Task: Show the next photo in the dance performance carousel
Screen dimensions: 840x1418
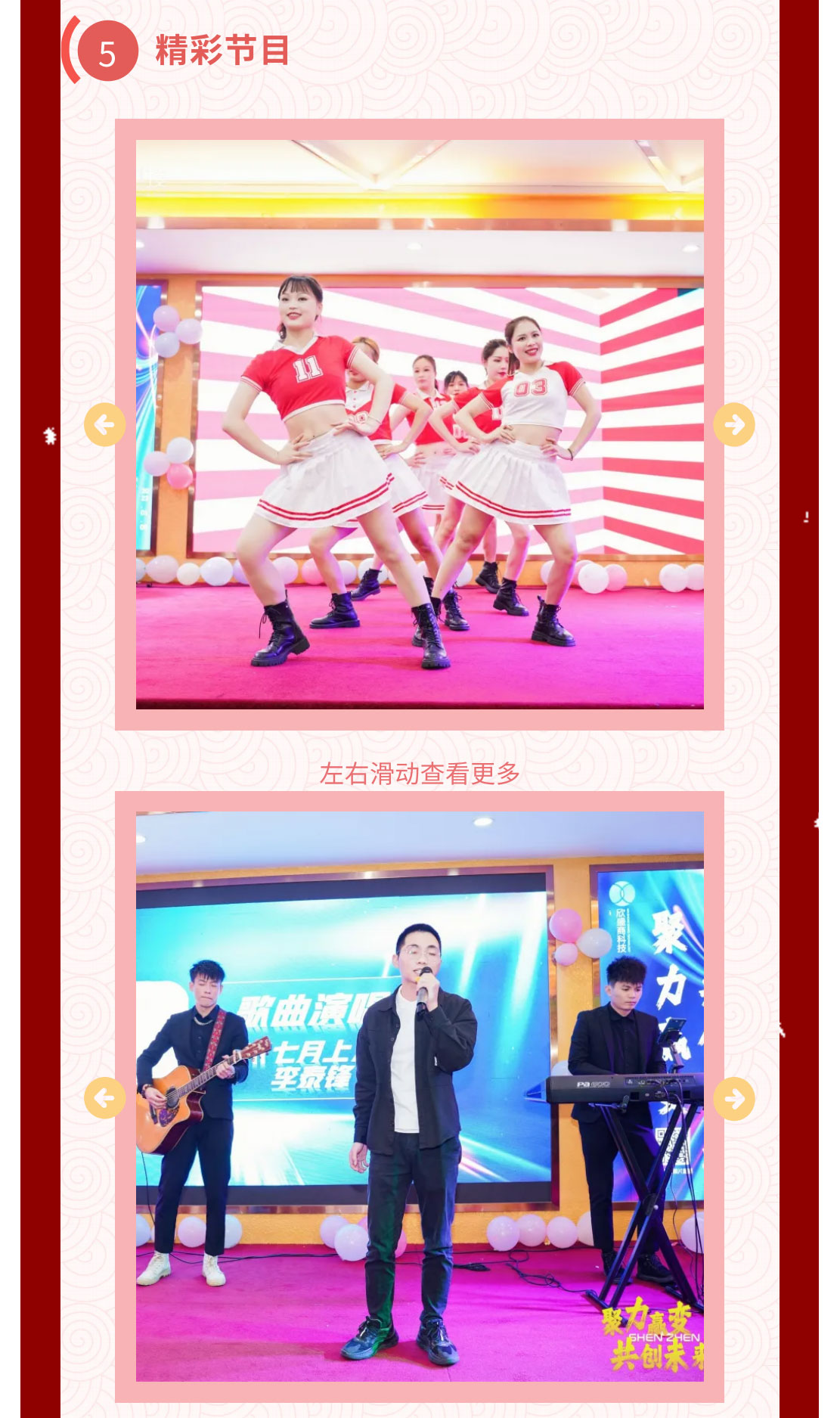Action: [734, 425]
